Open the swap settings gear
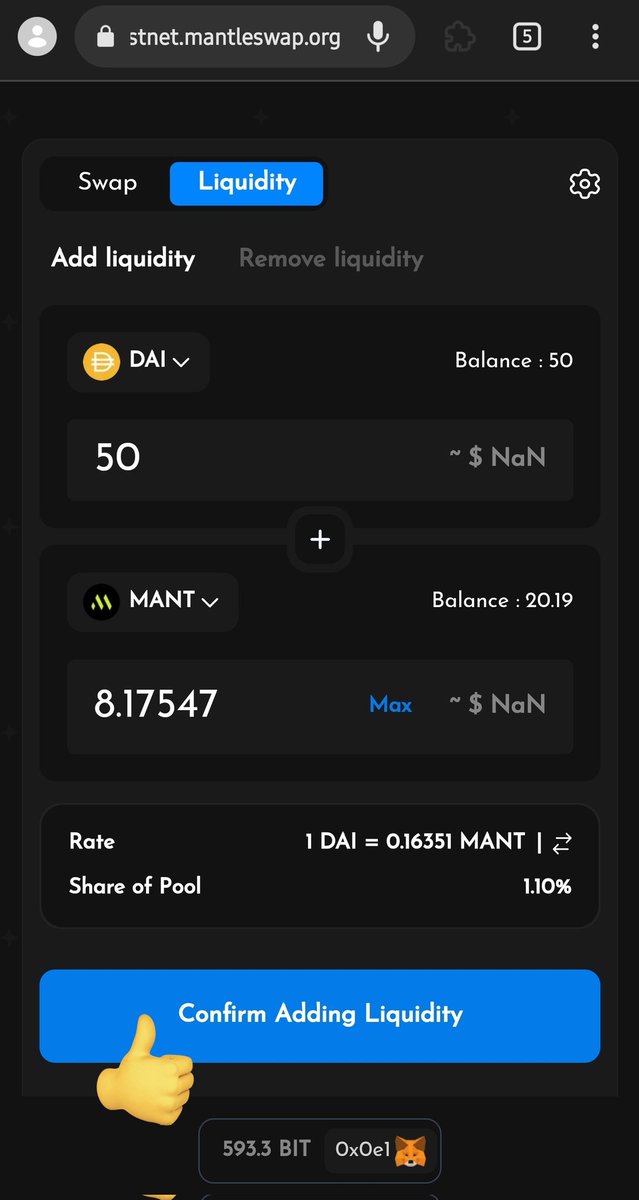Screen dimensions: 639x1200 click(x=584, y=184)
